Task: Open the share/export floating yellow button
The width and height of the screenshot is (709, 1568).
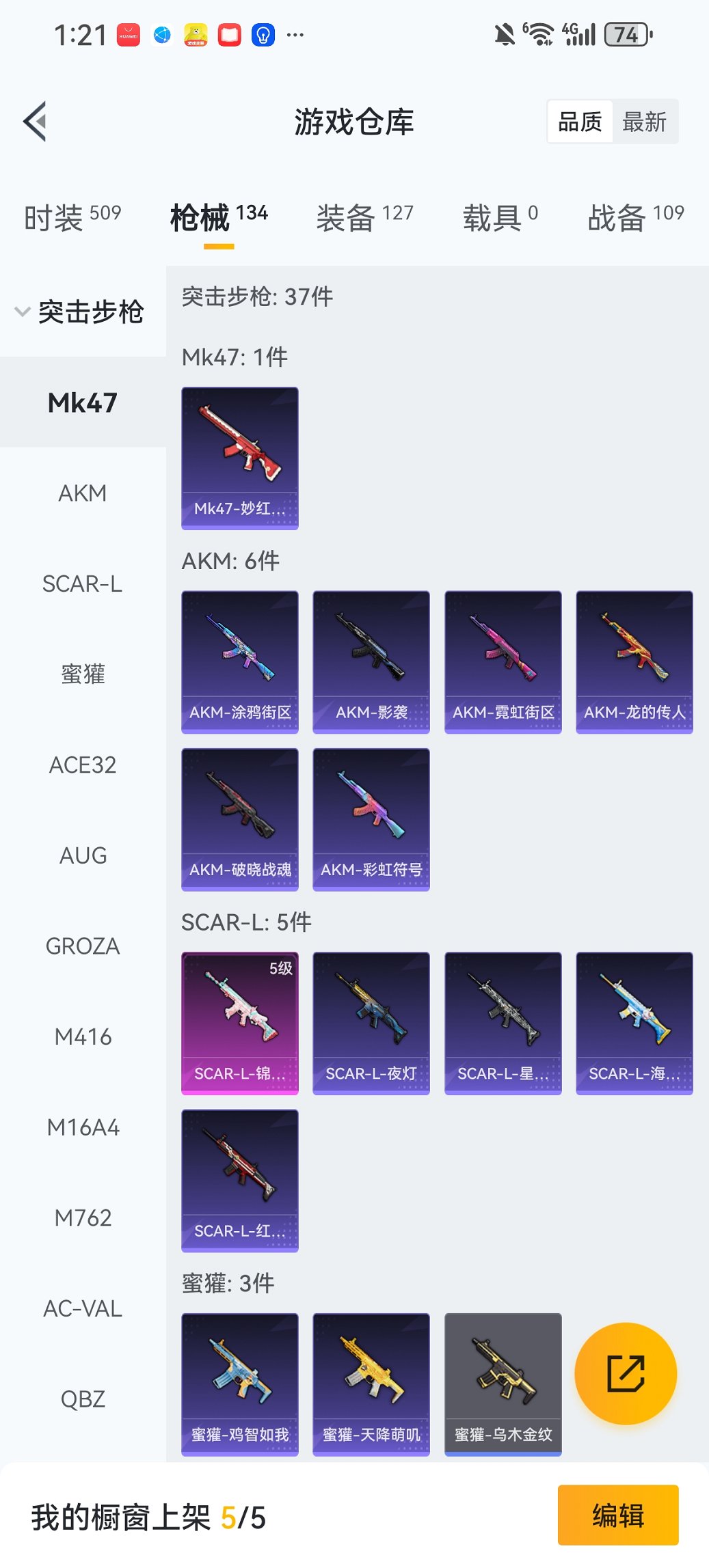Action: 626,1373
